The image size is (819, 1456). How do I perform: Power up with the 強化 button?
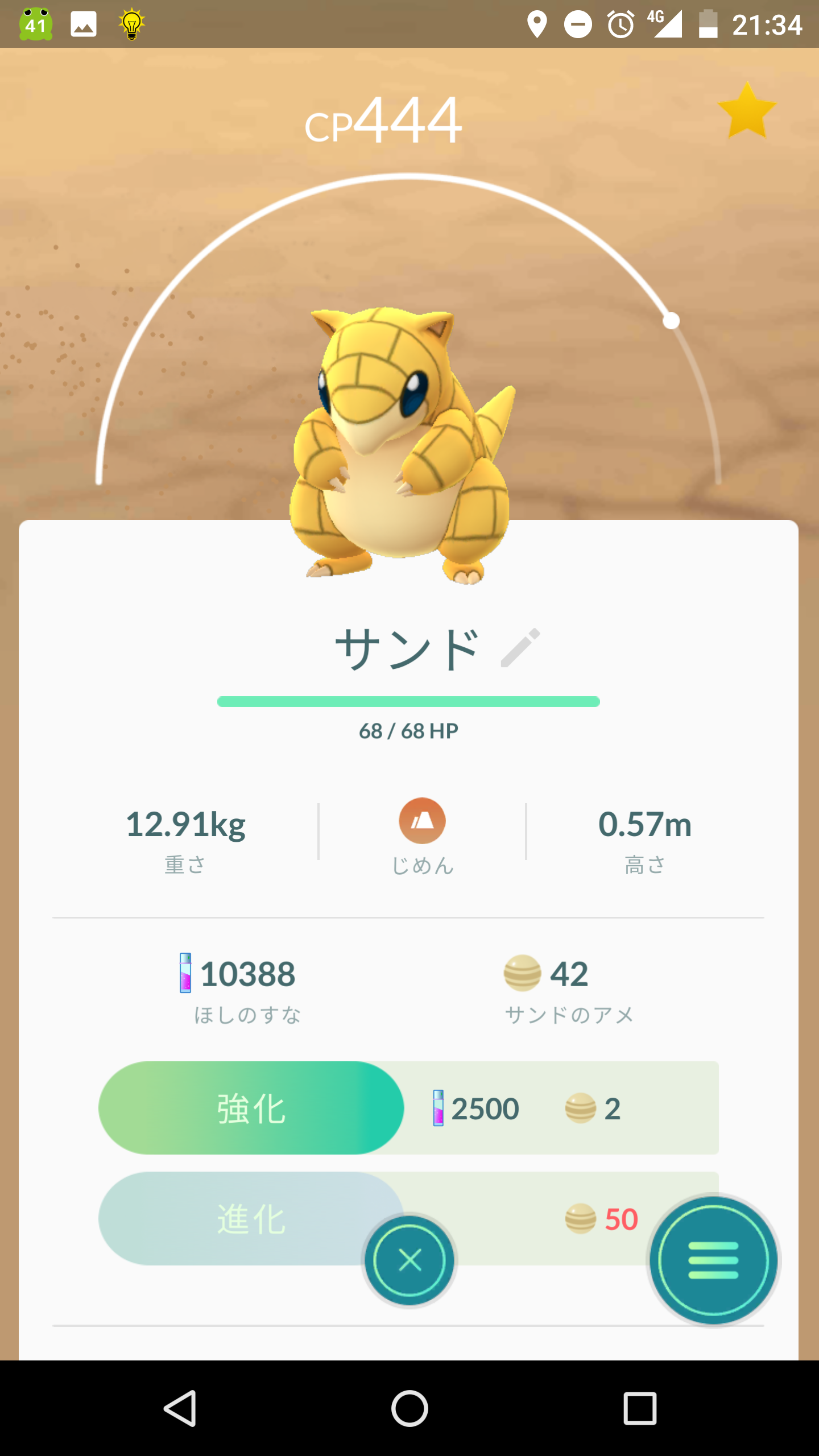coord(251,1108)
